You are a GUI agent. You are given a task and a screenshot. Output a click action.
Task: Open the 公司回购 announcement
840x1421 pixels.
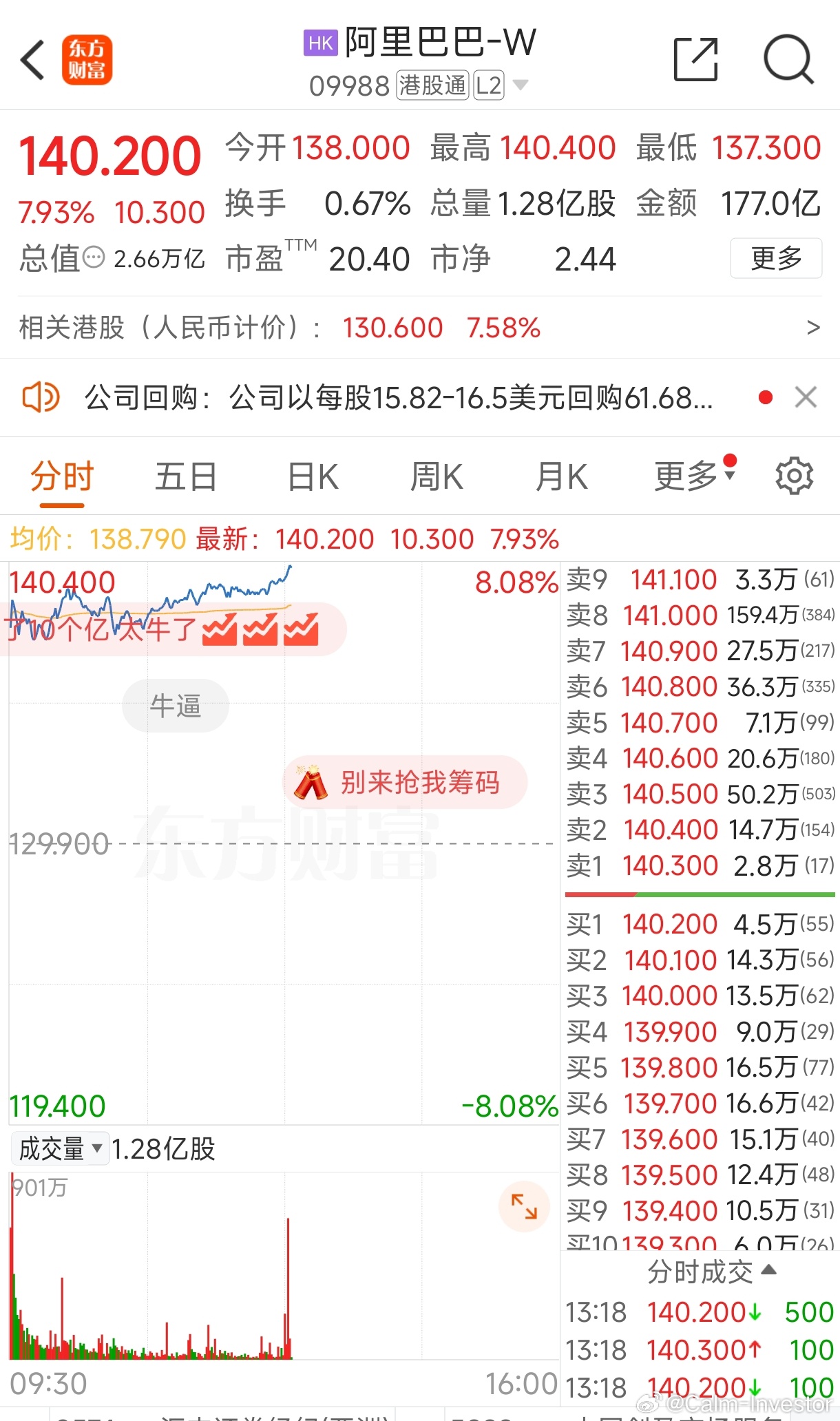(x=399, y=398)
